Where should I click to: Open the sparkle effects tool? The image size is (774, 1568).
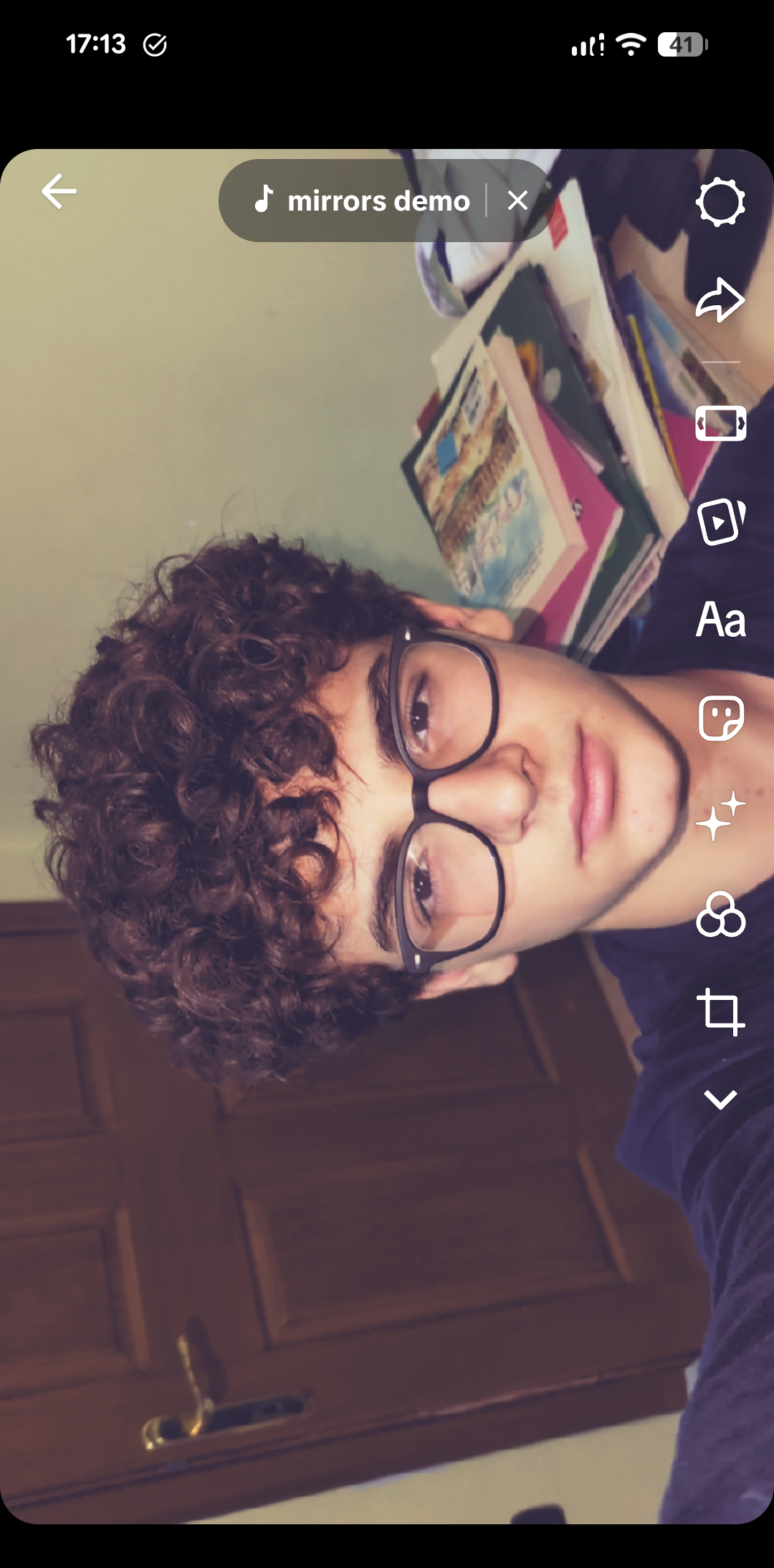(x=720, y=817)
